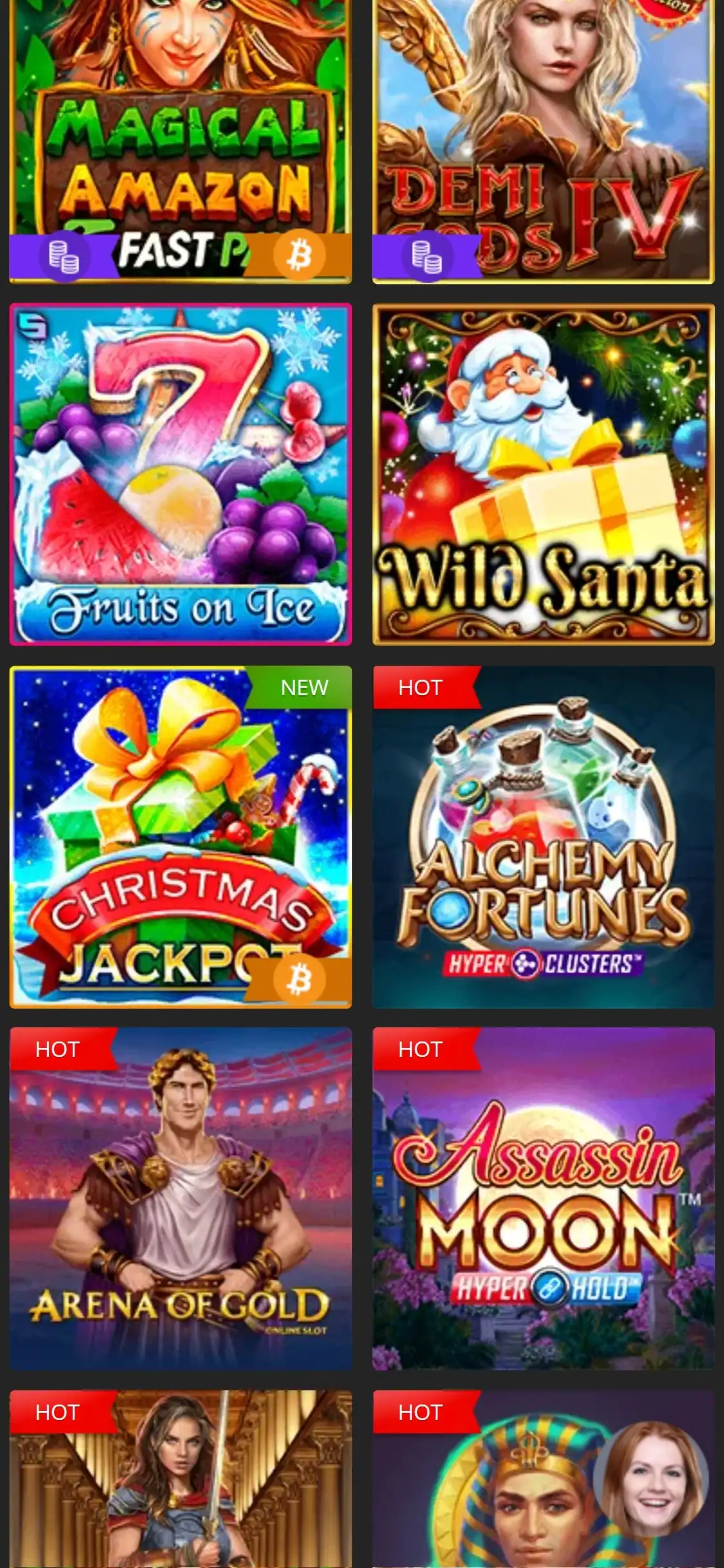
Task: Select the Arena of Gold slot
Action: 180,1199
